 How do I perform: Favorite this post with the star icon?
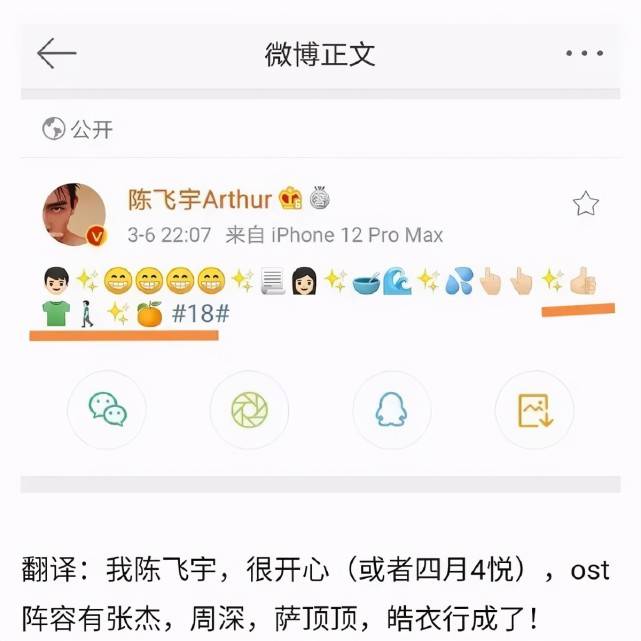coord(585,205)
